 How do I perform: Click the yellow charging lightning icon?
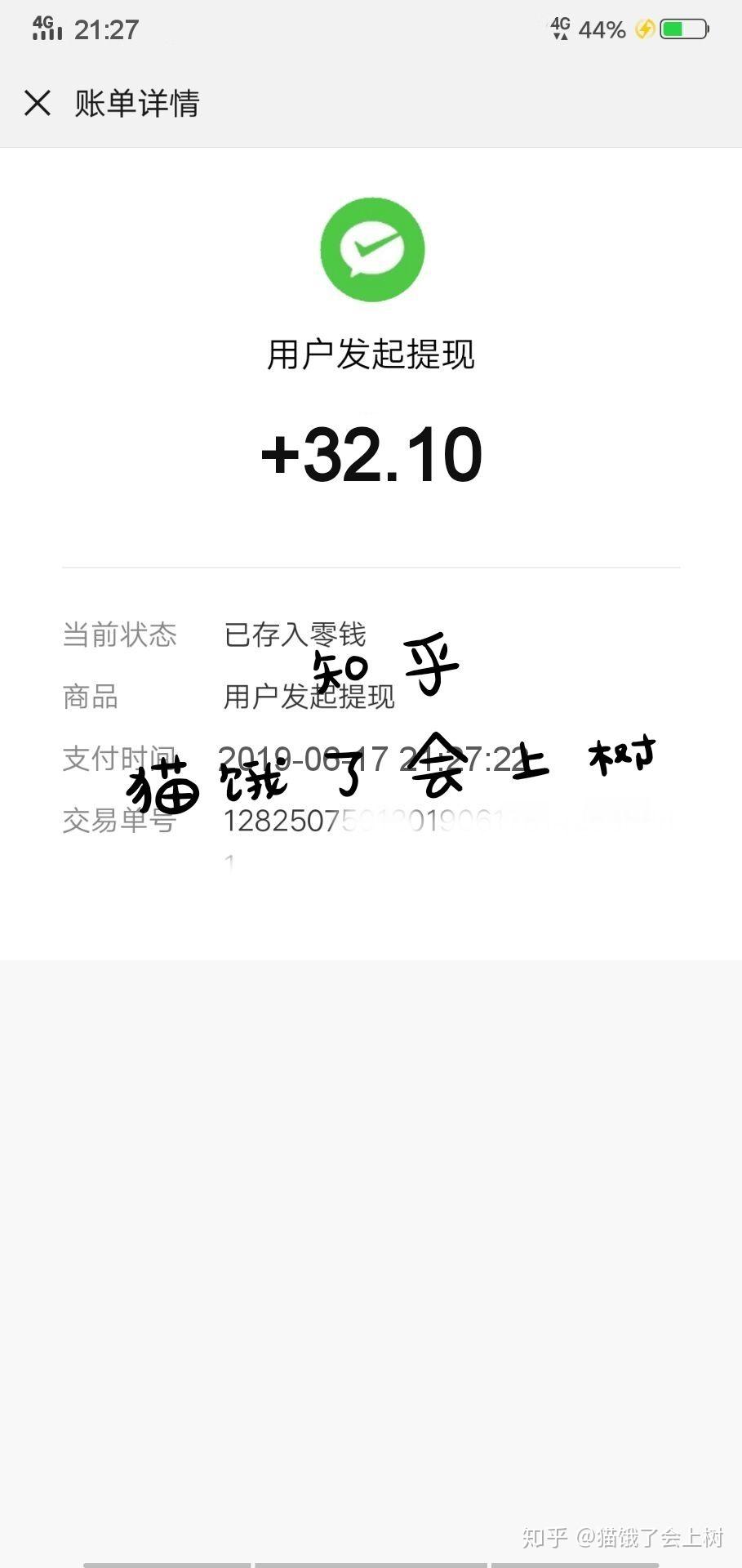[645, 27]
